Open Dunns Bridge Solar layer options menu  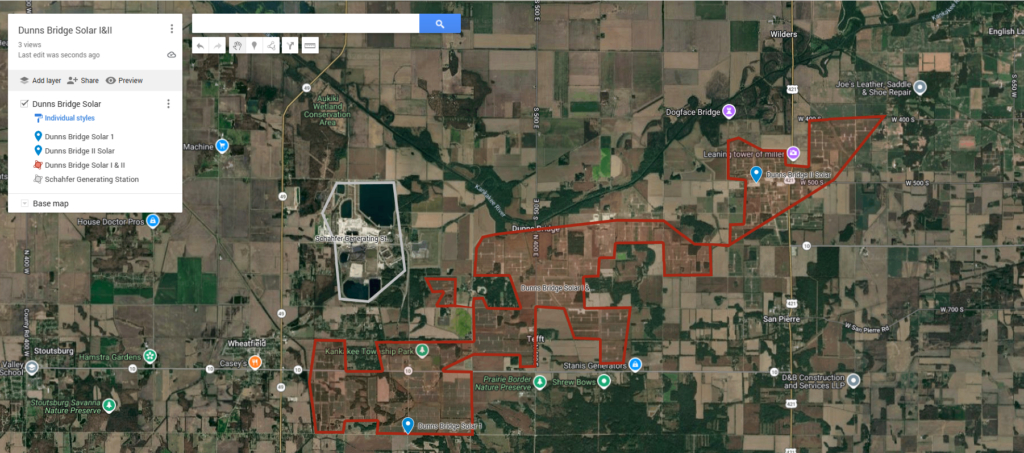click(168, 104)
